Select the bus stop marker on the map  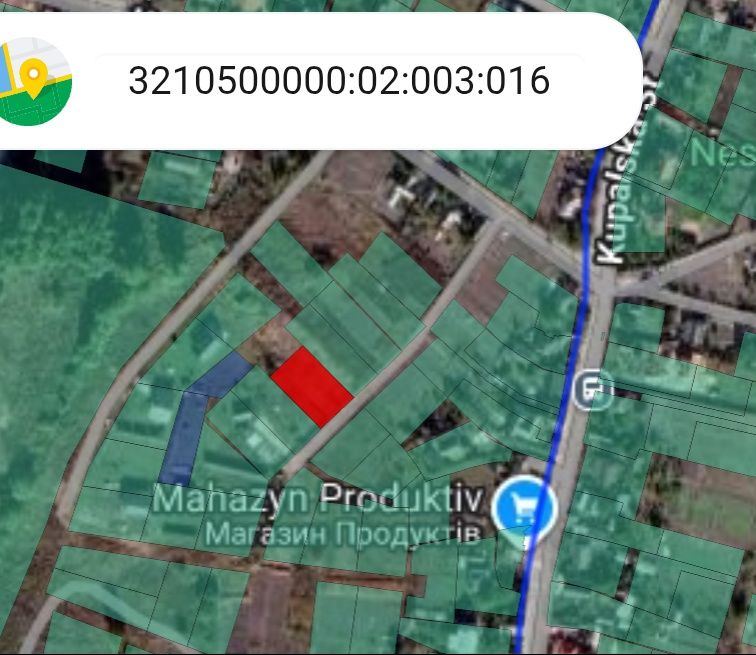[597, 385]
